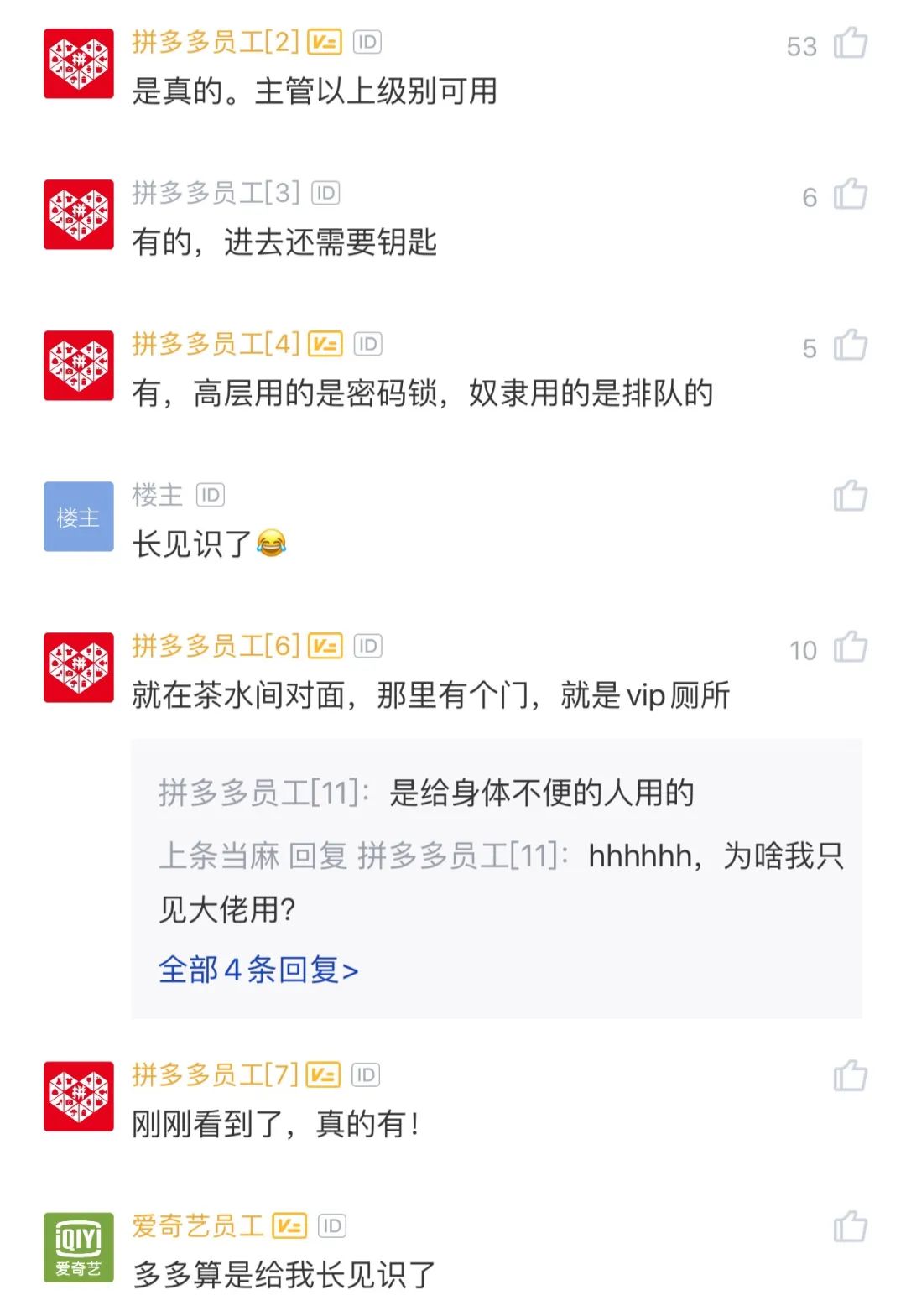Like 楼主's comment 长见识了
Viewport: 906px width, 1316px height.
pyautogui.click(x=850, y=496)
